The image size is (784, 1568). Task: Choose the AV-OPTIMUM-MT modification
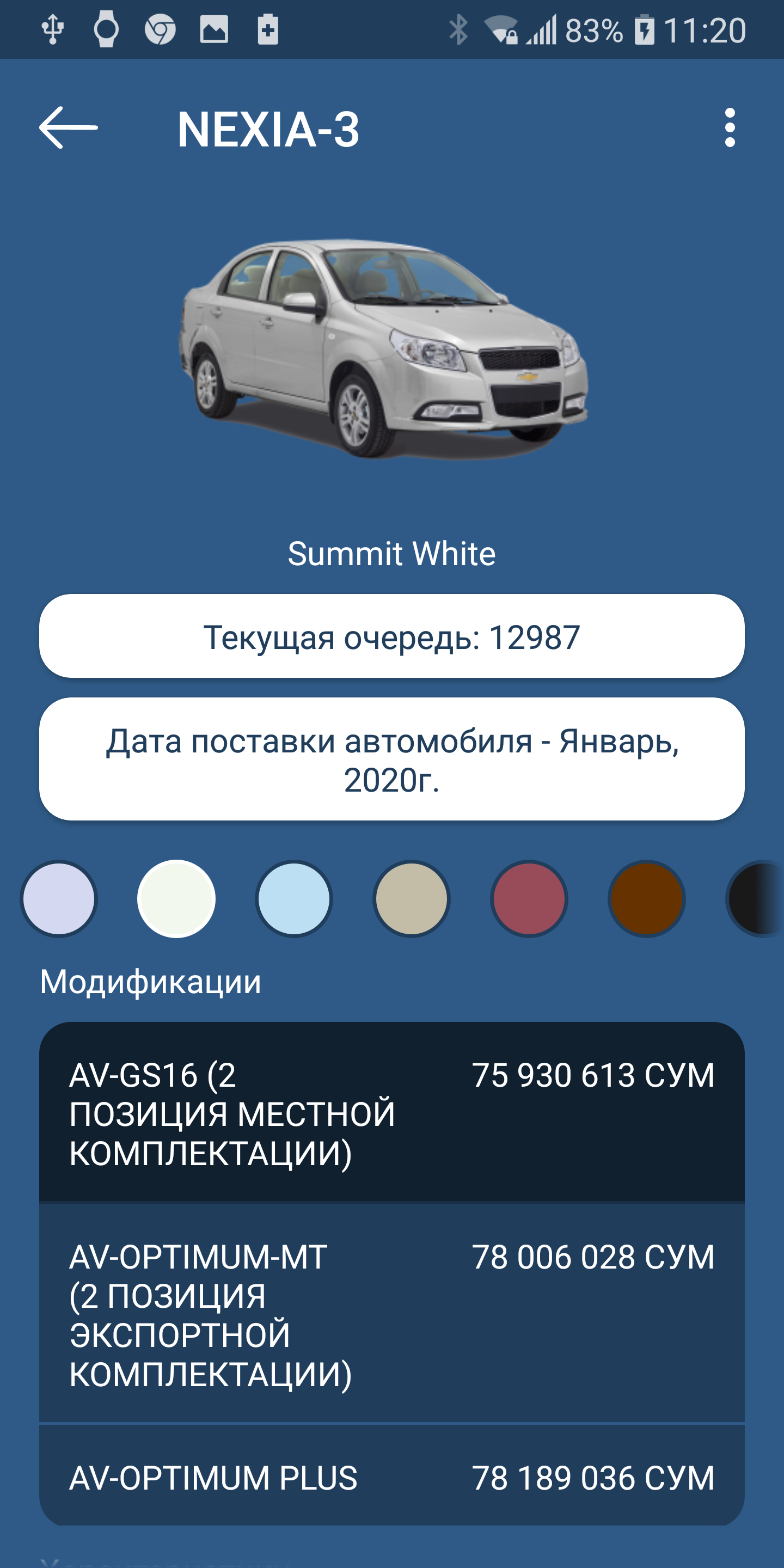(x=391, y=1314)
